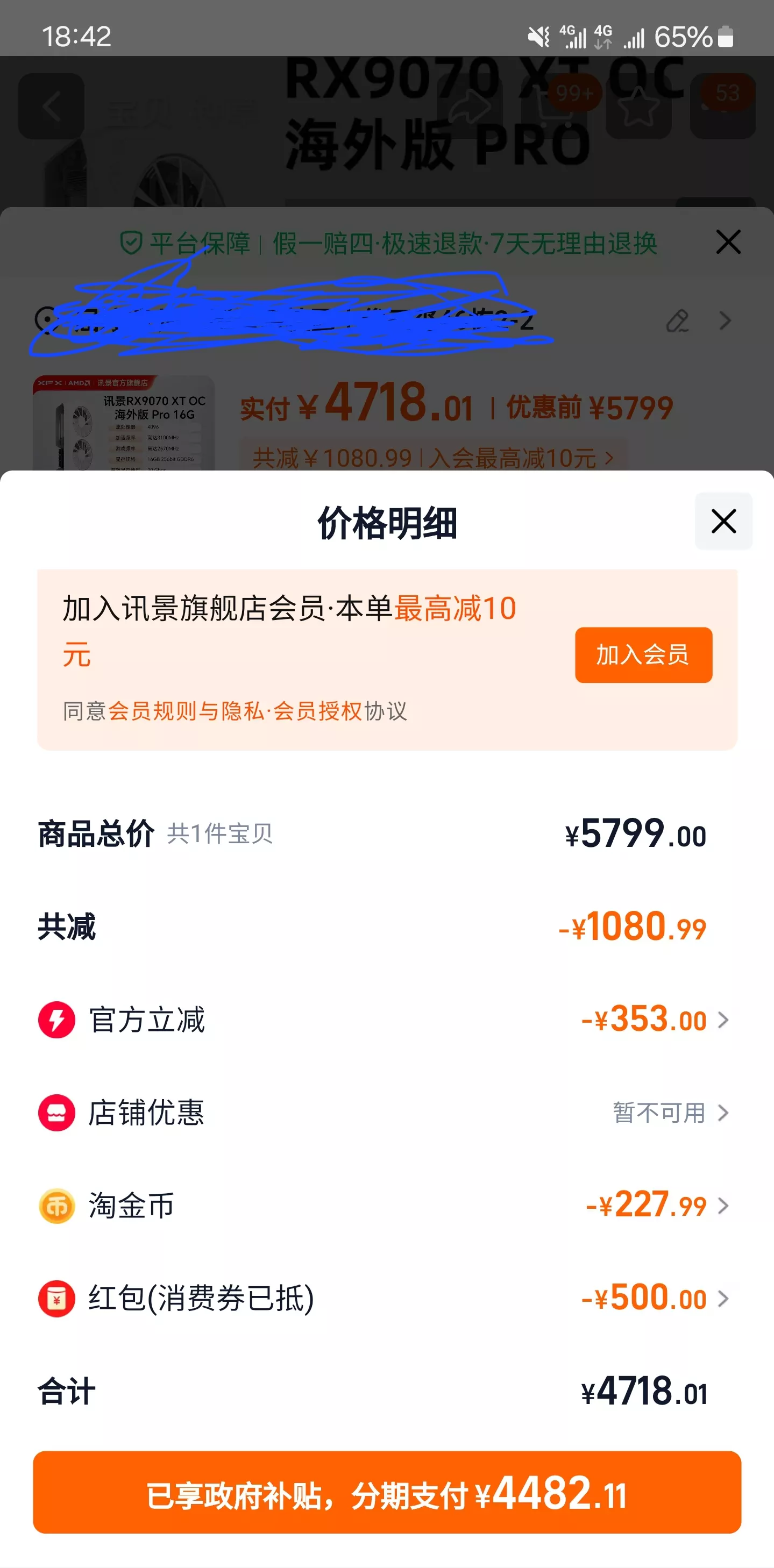Open the 会员规则与隐私 link

[x=190, y=710]
